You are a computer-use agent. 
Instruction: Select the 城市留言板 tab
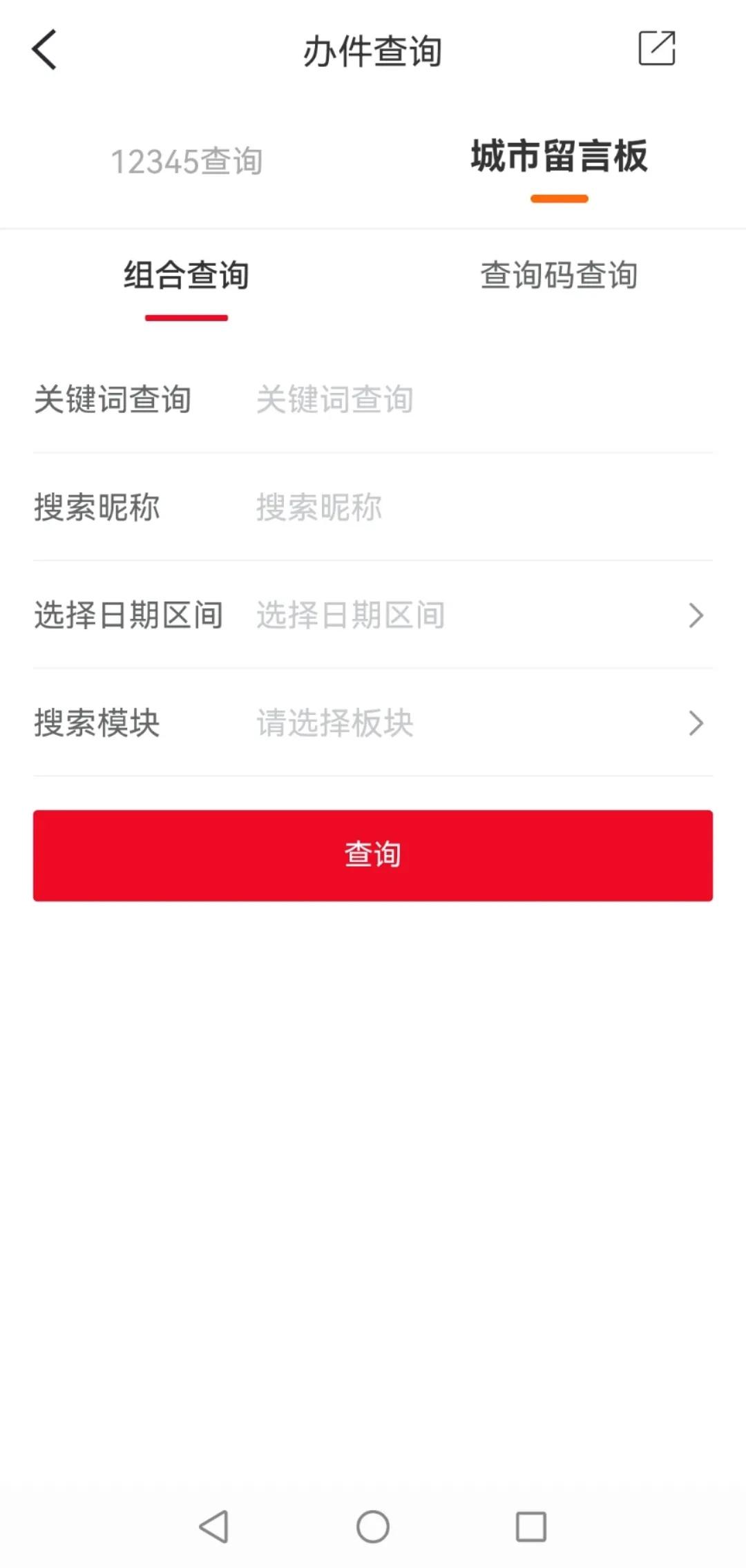tap(559, 157)
